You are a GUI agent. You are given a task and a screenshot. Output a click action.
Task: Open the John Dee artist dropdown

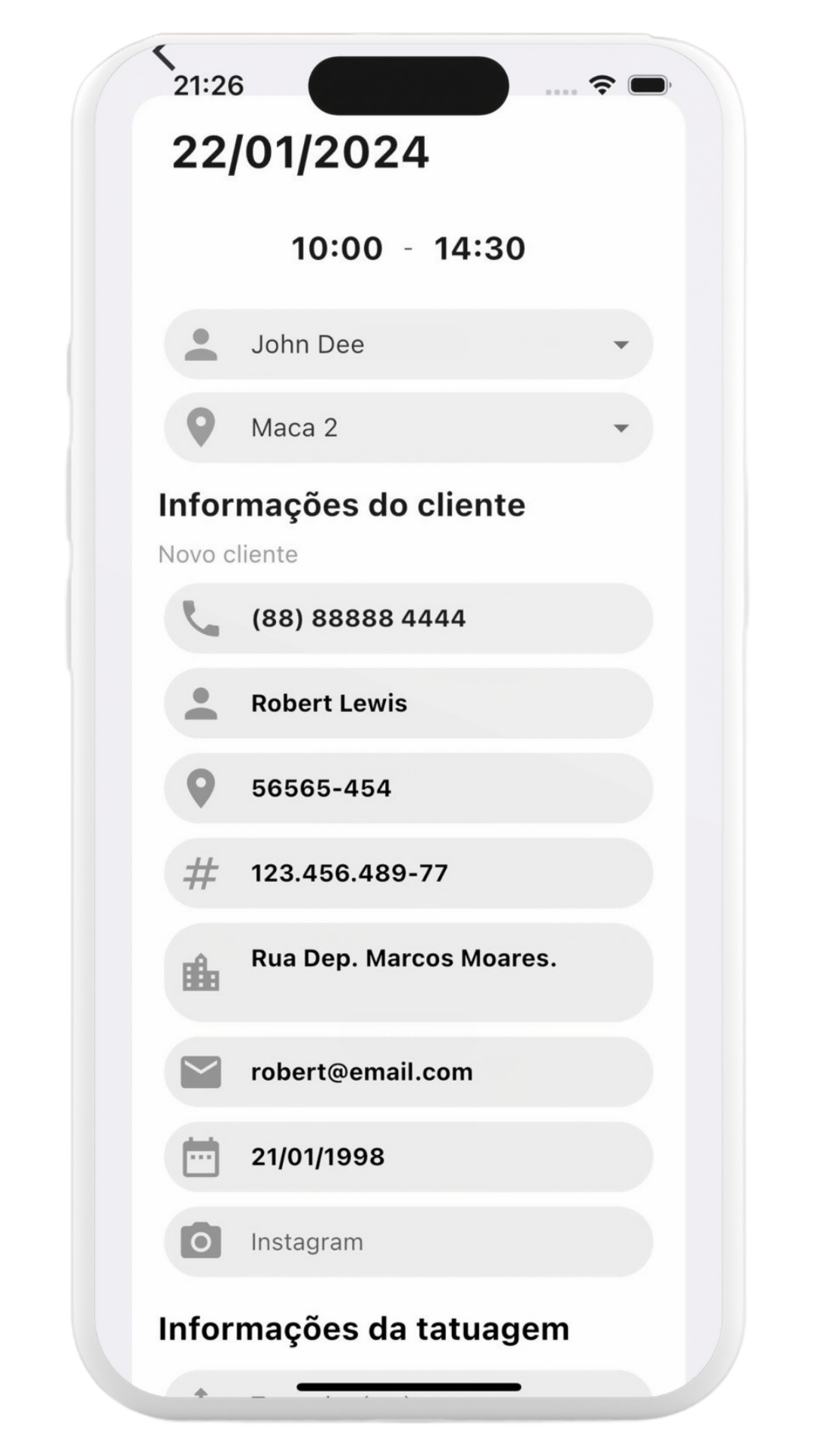tap(408, 344)
